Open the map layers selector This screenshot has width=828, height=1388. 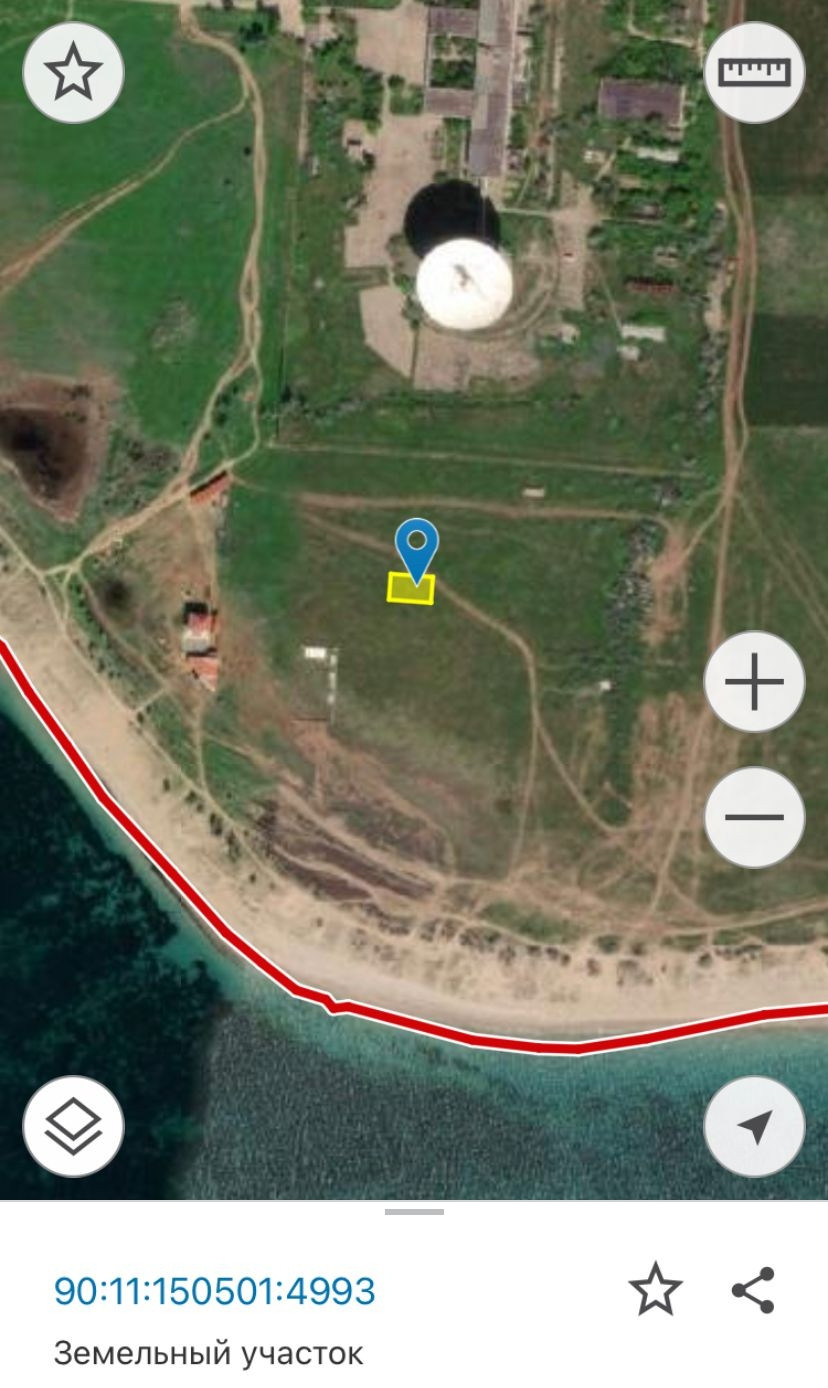[73, 1127]
